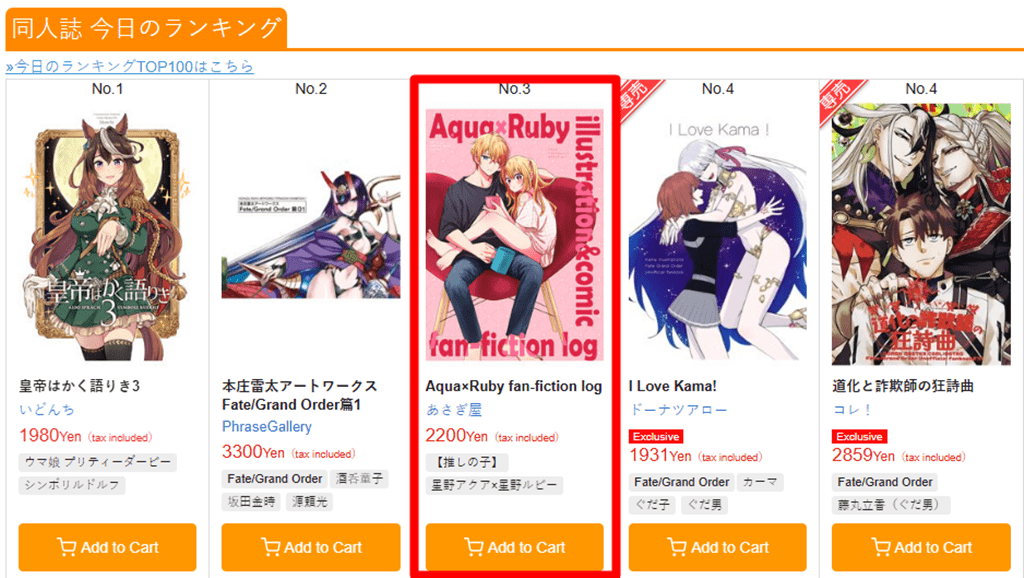Screen dimensions: 1024x578
Task: Add Aqua×Ruby fan-fiction log to cart
Action: point(514,547)
